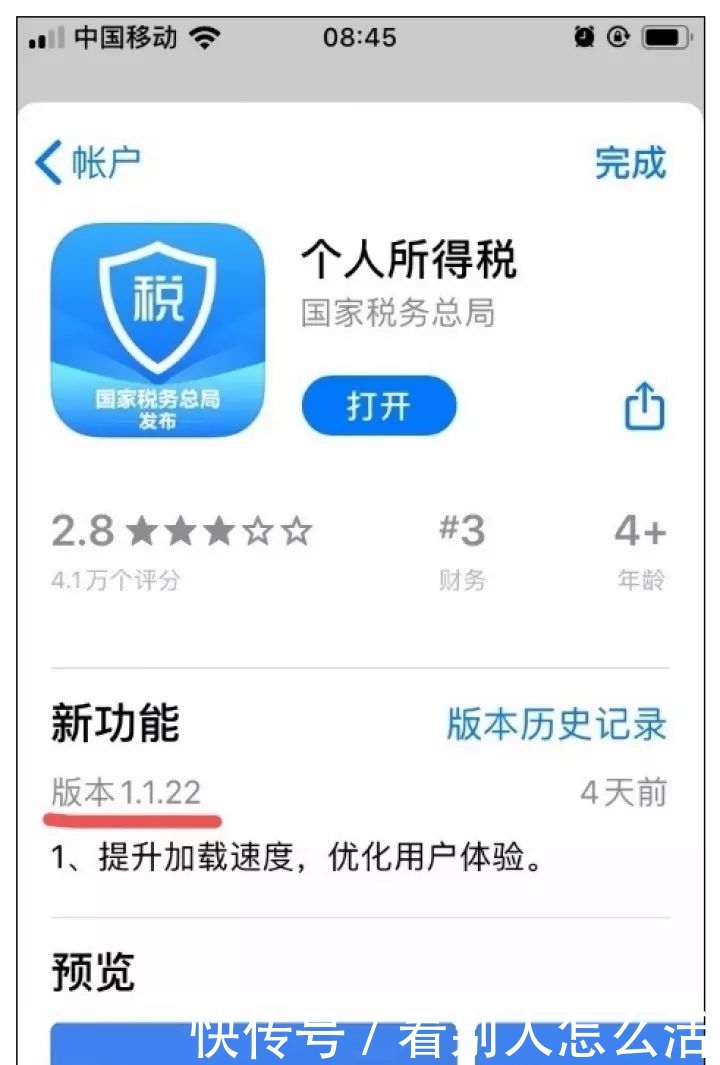The width and height of the screenshot is (720, 1065).
Task: Share the 个人所得税 app
Action: coord(644,406)
